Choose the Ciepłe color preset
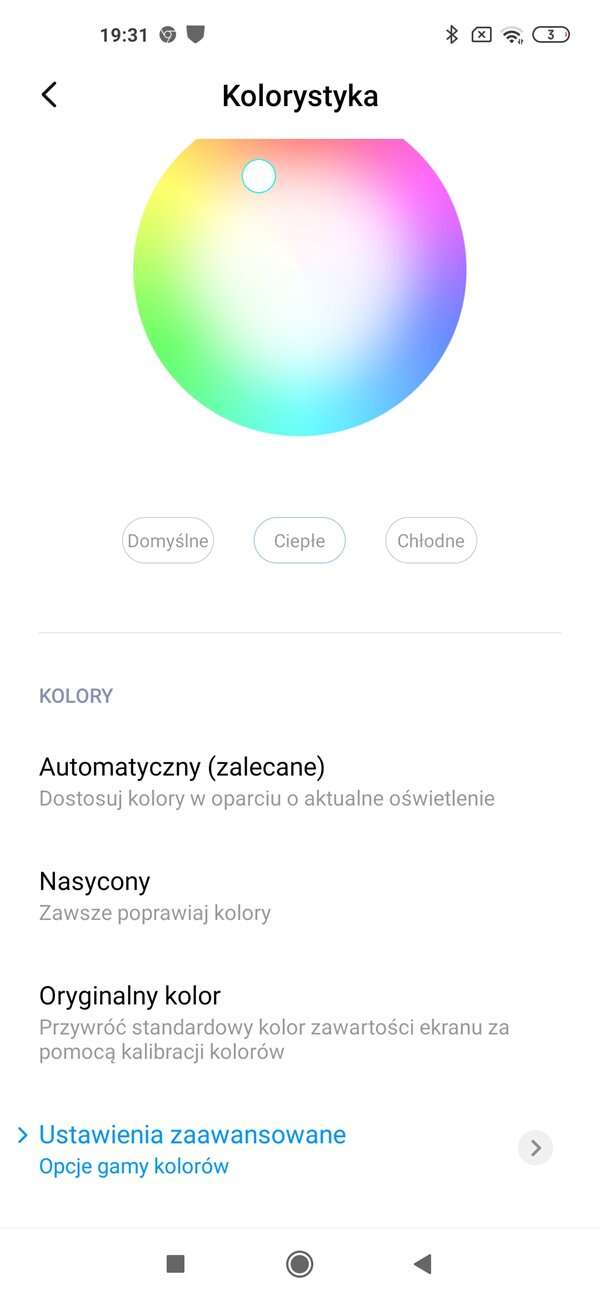Viewport: 600px width, 1300px height. pos(299,541)
